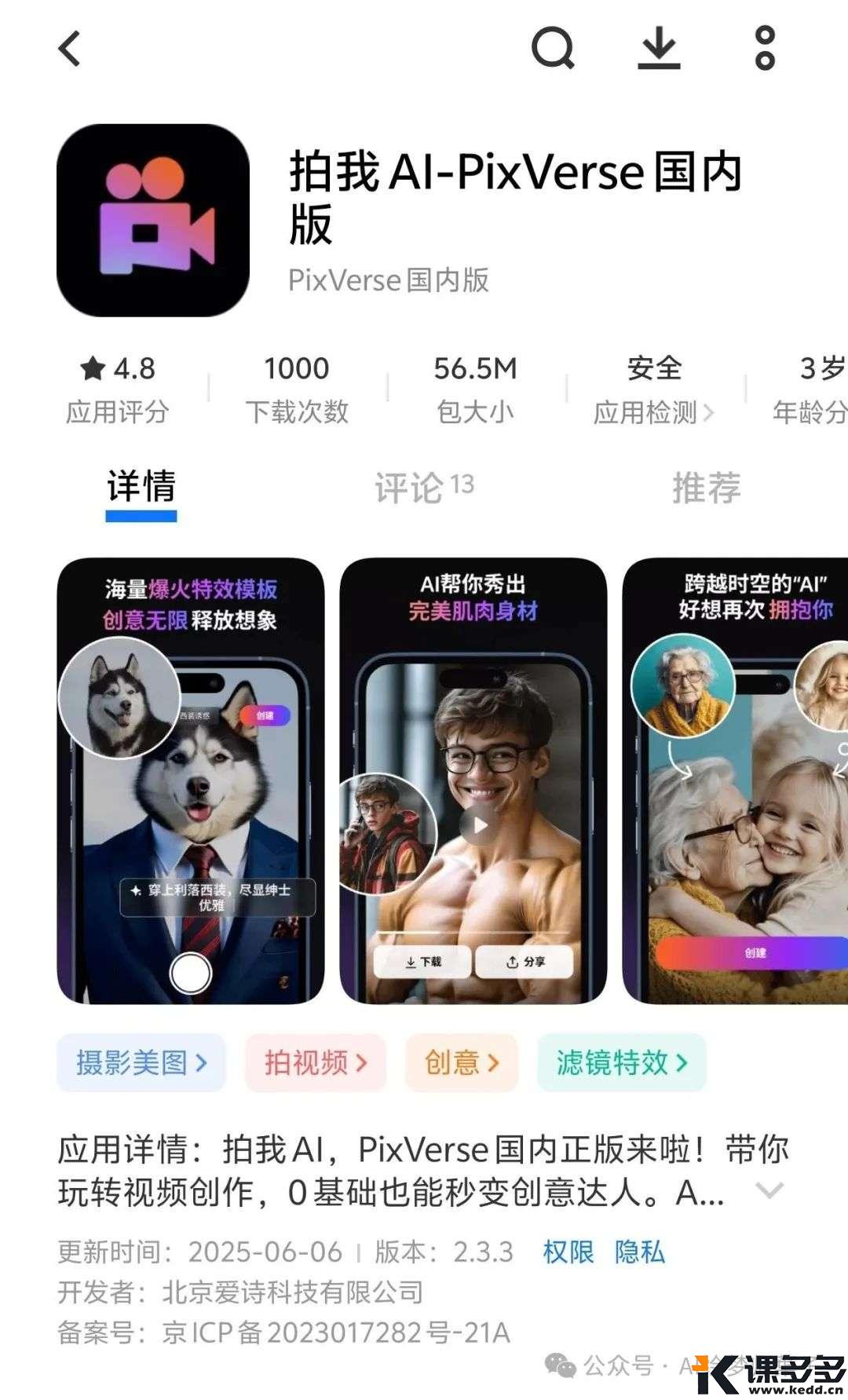Open the 隐私 privacy link

coord(640,1252)
